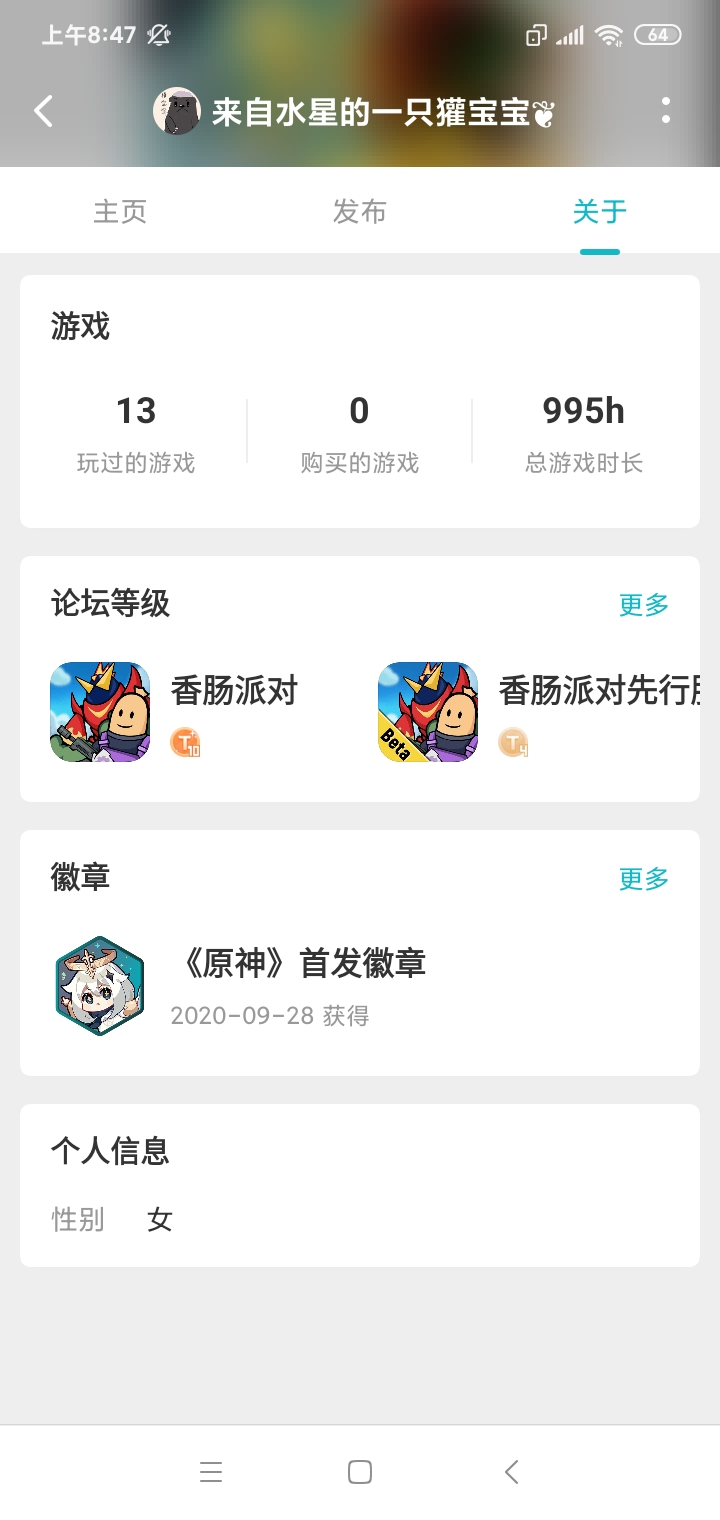Switch to the 发布 tab
720x1520 pixels.
click(360, 211)
